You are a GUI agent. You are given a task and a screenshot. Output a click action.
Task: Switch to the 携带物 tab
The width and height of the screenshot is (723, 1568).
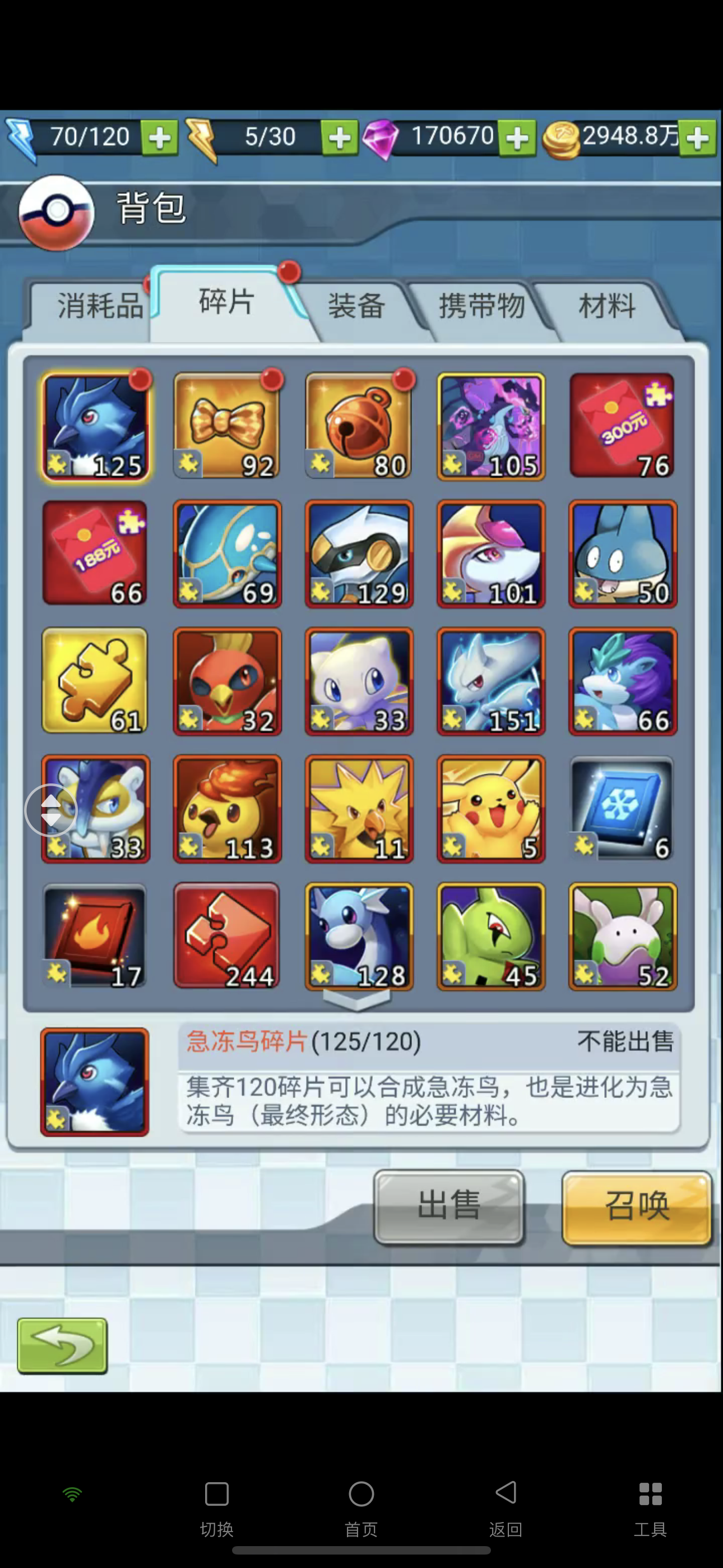(481, 306)
